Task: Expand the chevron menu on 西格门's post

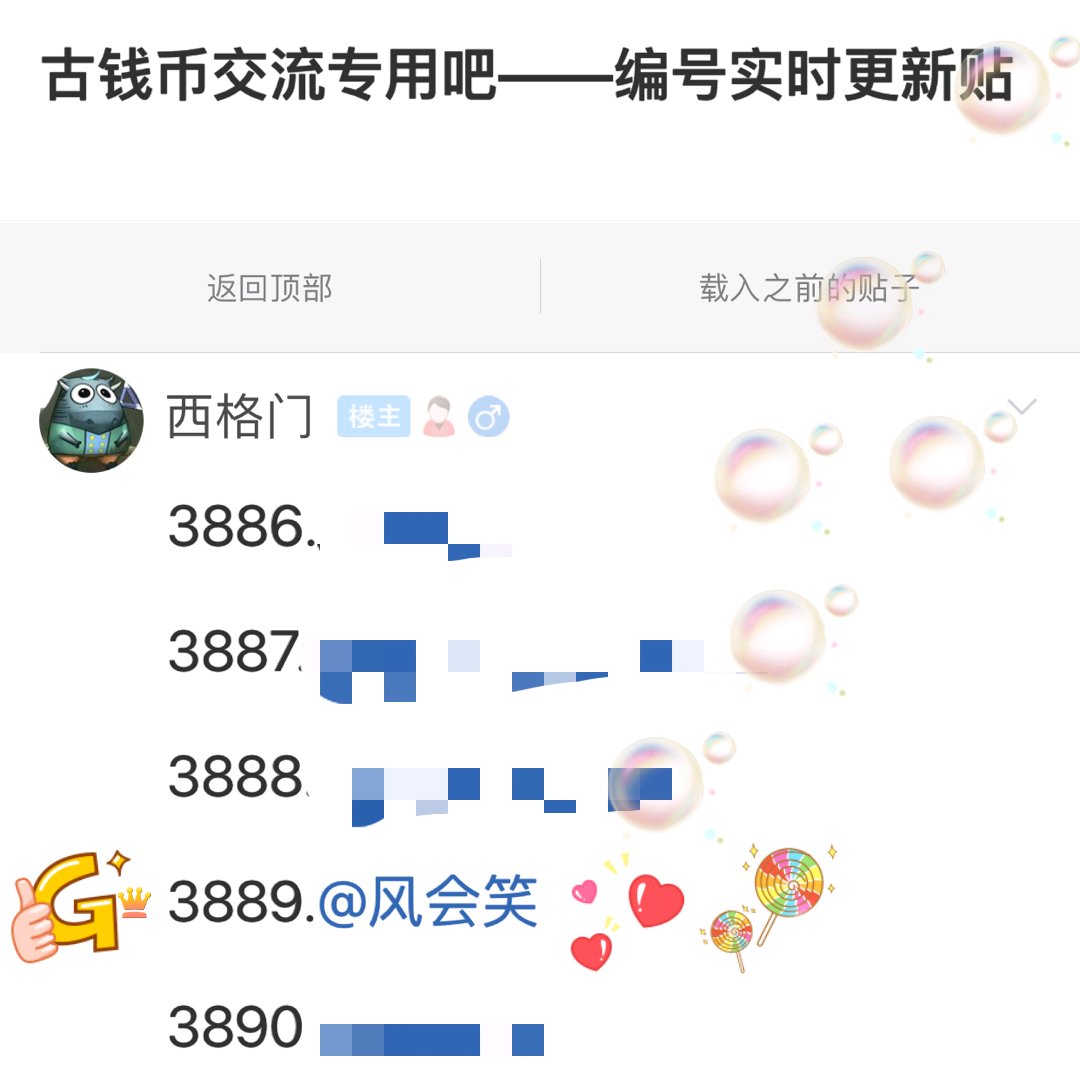Action: 1021,406
